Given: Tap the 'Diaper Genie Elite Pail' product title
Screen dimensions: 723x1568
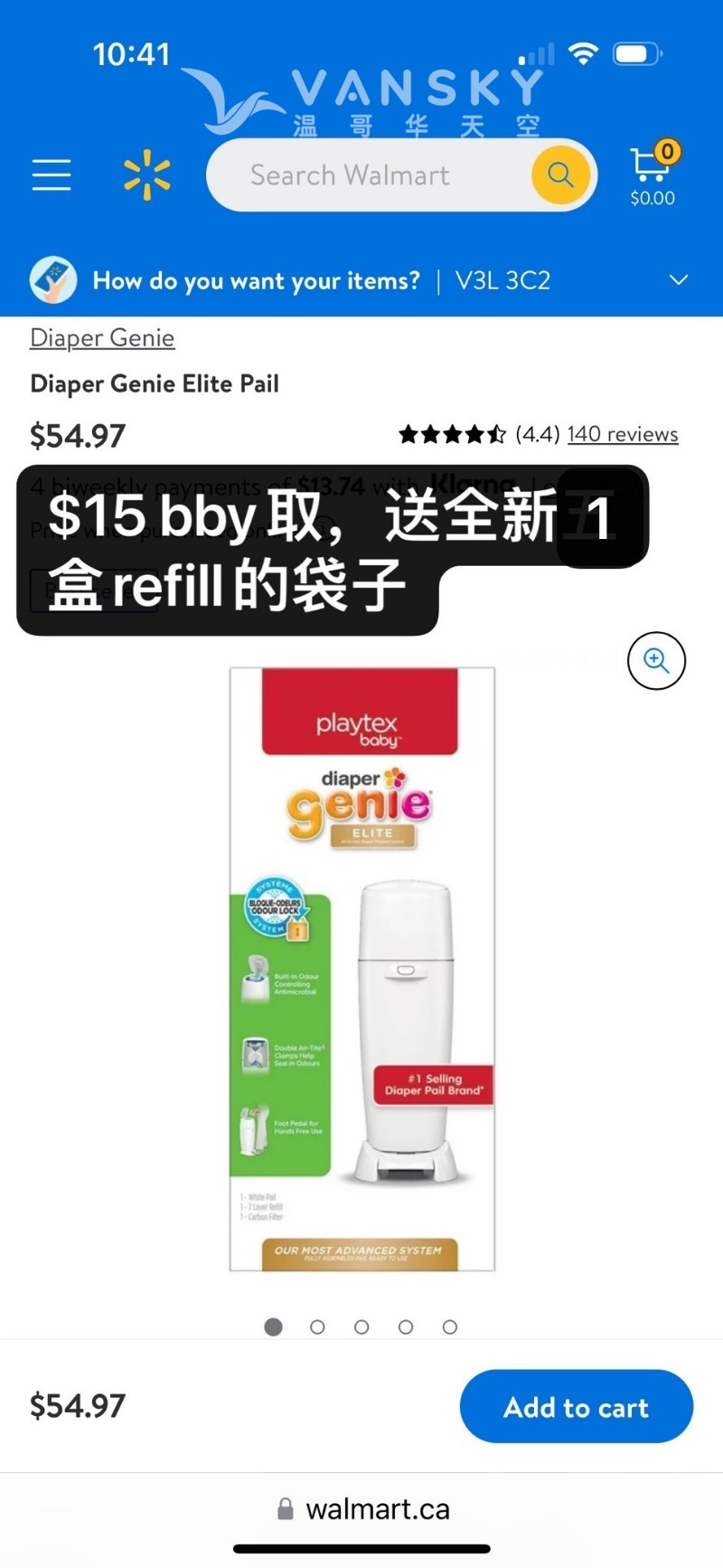Looking at the screenshot, I should pos(154,383).
